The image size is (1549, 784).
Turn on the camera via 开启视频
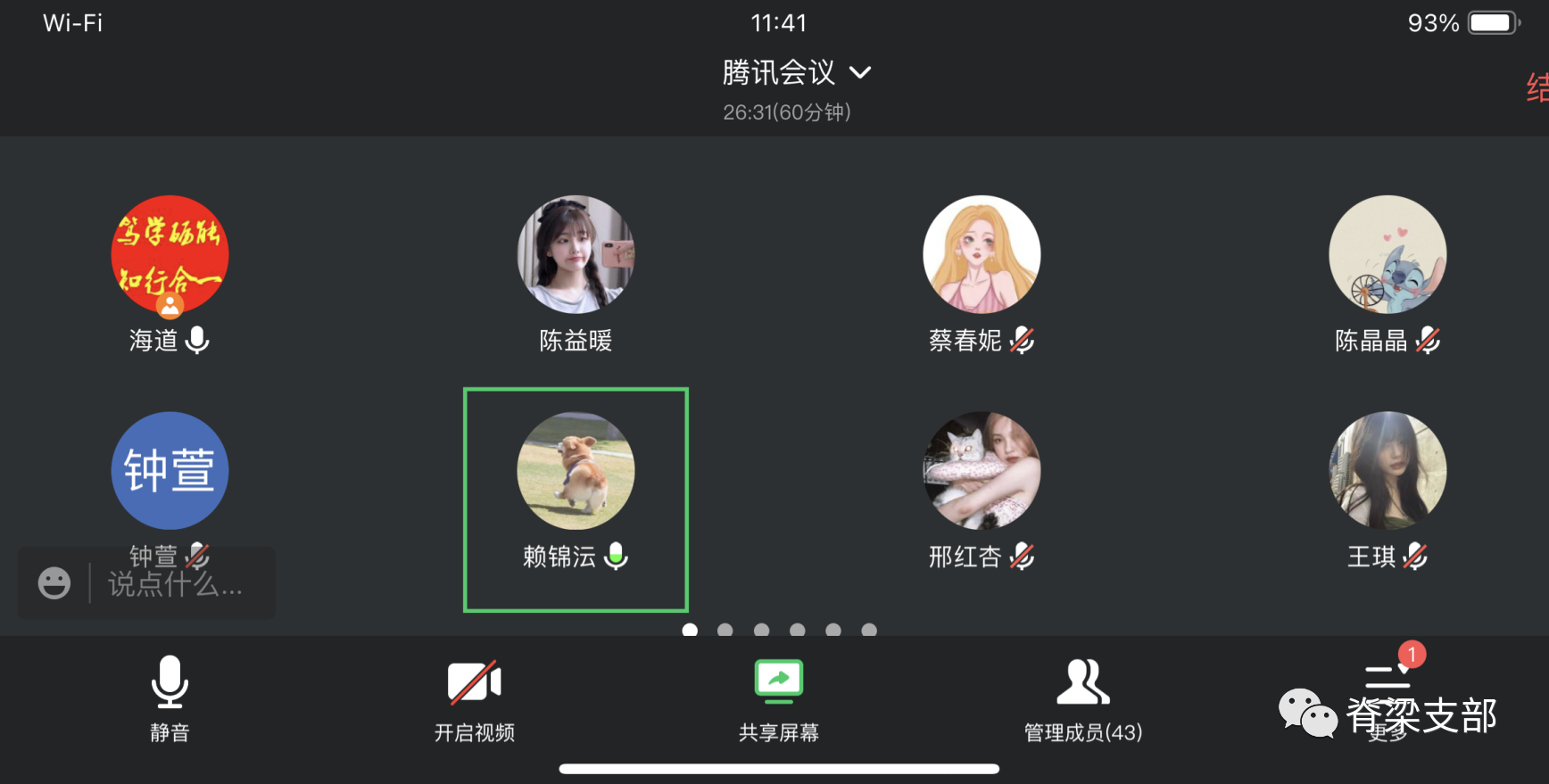(x=474, y=698)
